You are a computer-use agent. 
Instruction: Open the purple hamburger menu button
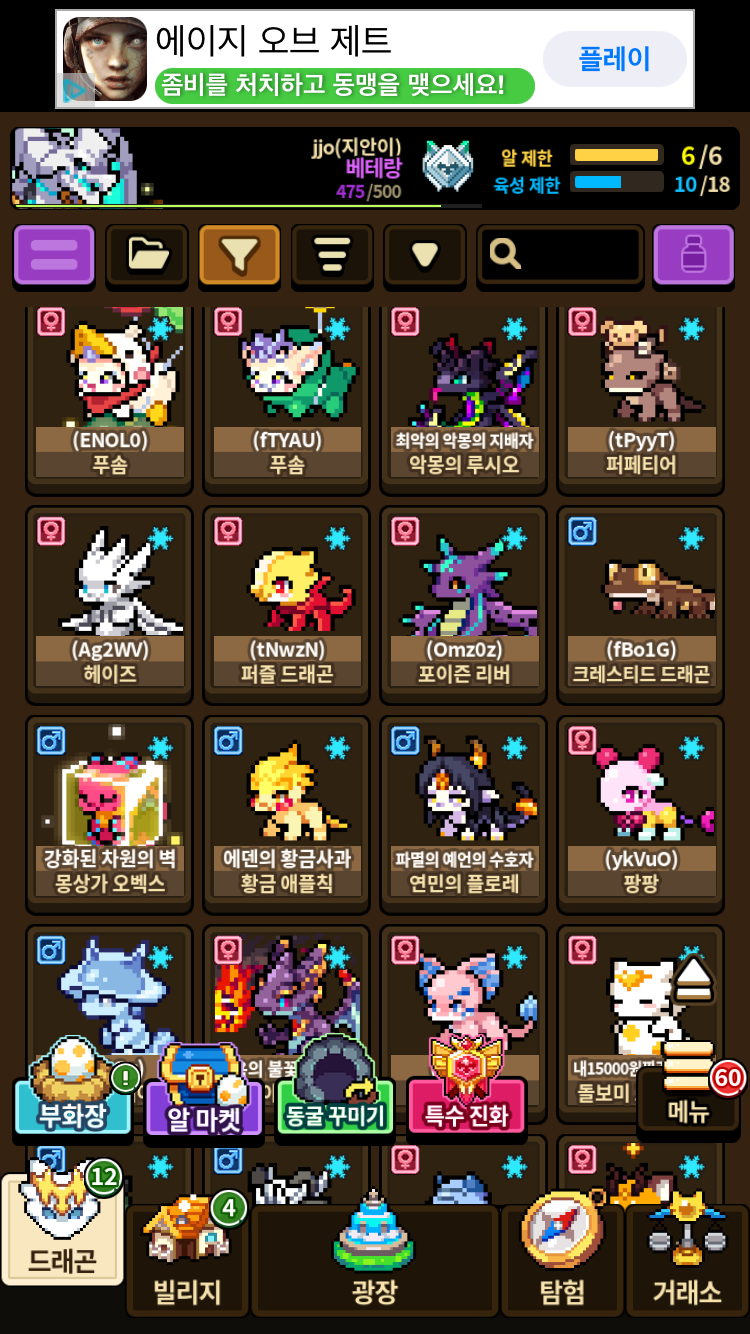[54, 255]
